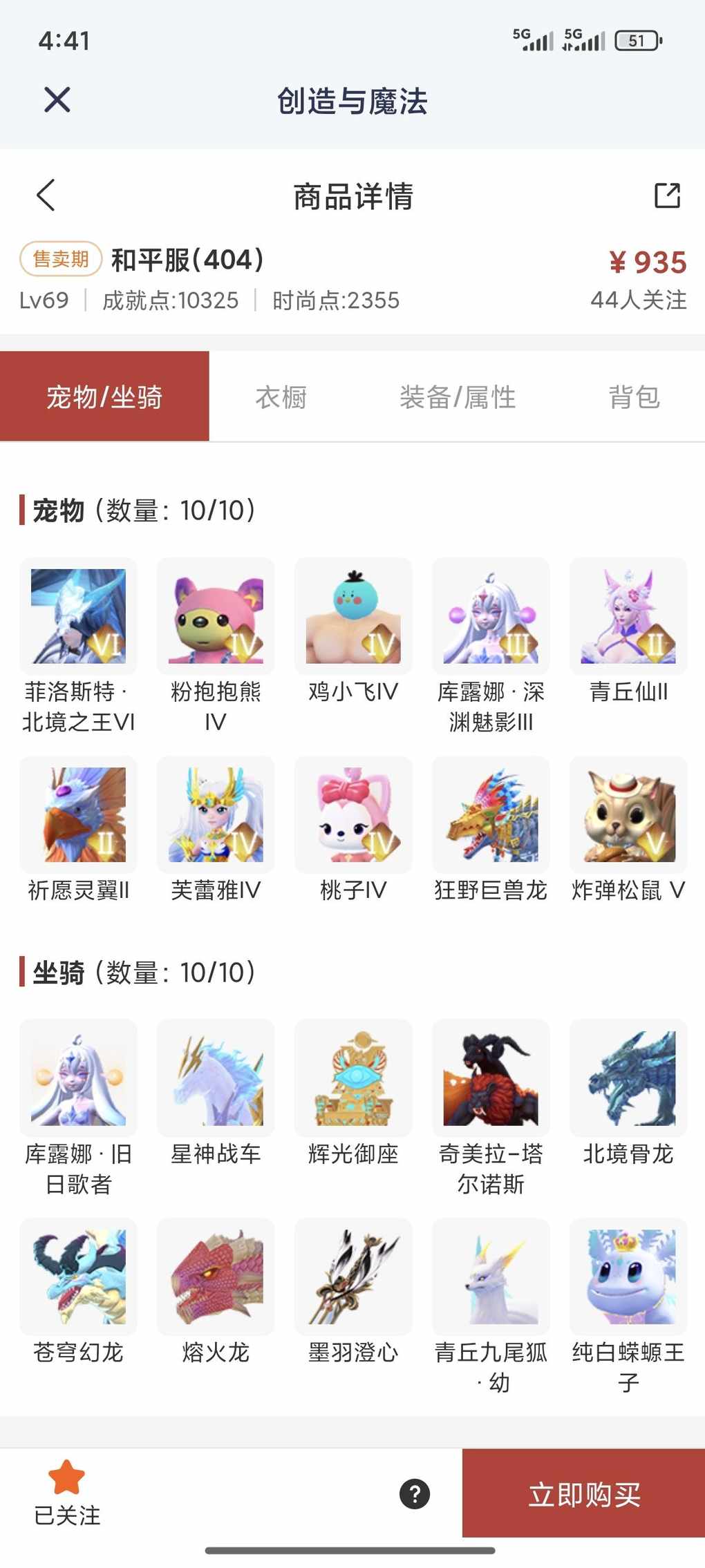Viewport: 705px width, 1568px height.
Task: Open the 狂野巨兽龙 pet tile
Action: pyautogui.click(x=491, y=815)
